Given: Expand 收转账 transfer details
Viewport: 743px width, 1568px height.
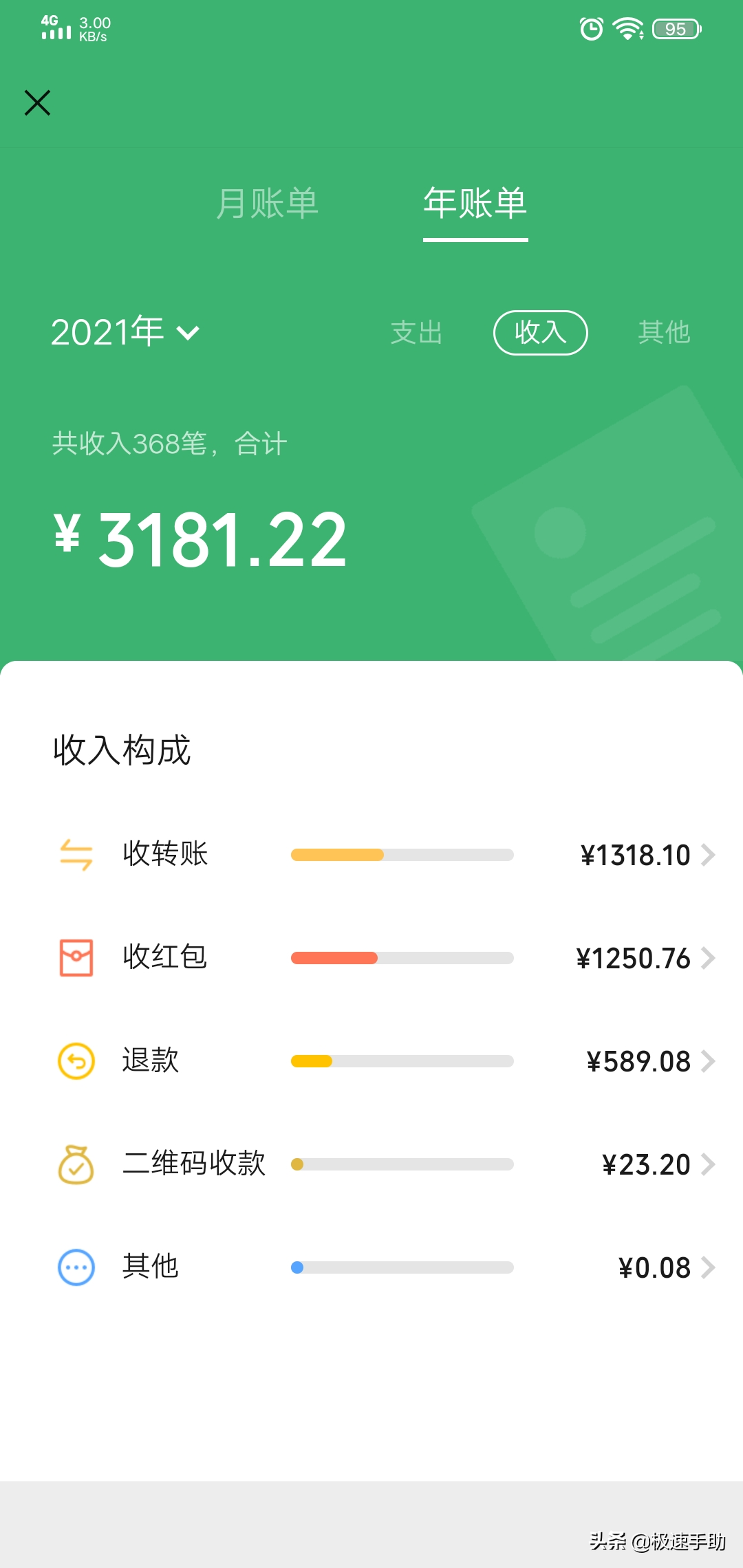Looking at the screenshot, I should point(710,855).
